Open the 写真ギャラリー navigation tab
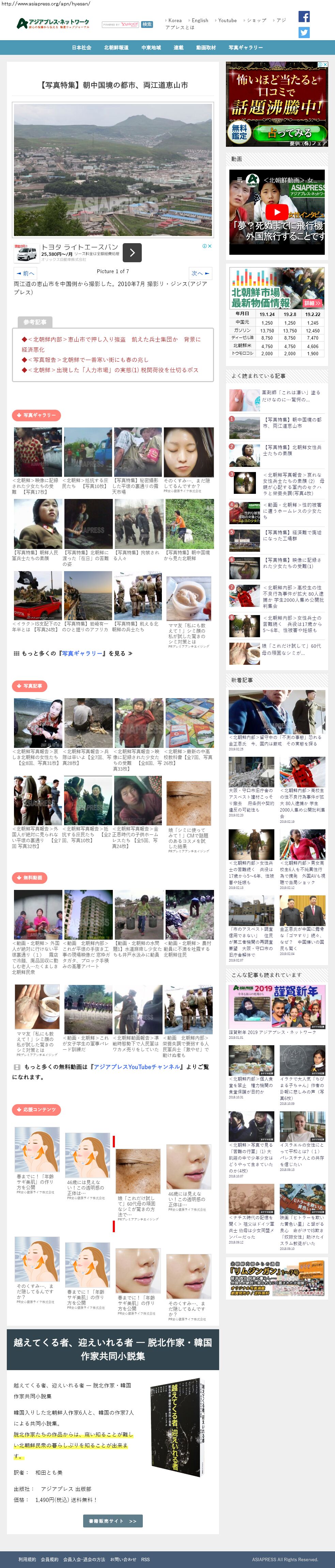The image size is (335, 1568). [x=245, y=47]
